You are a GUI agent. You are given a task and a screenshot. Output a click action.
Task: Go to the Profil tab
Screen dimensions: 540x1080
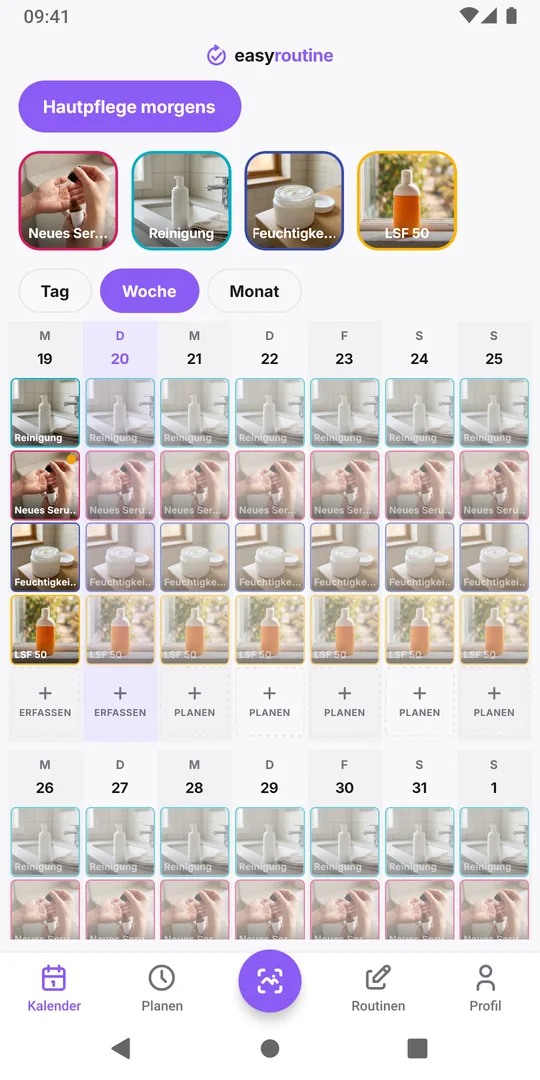point(486,988)
